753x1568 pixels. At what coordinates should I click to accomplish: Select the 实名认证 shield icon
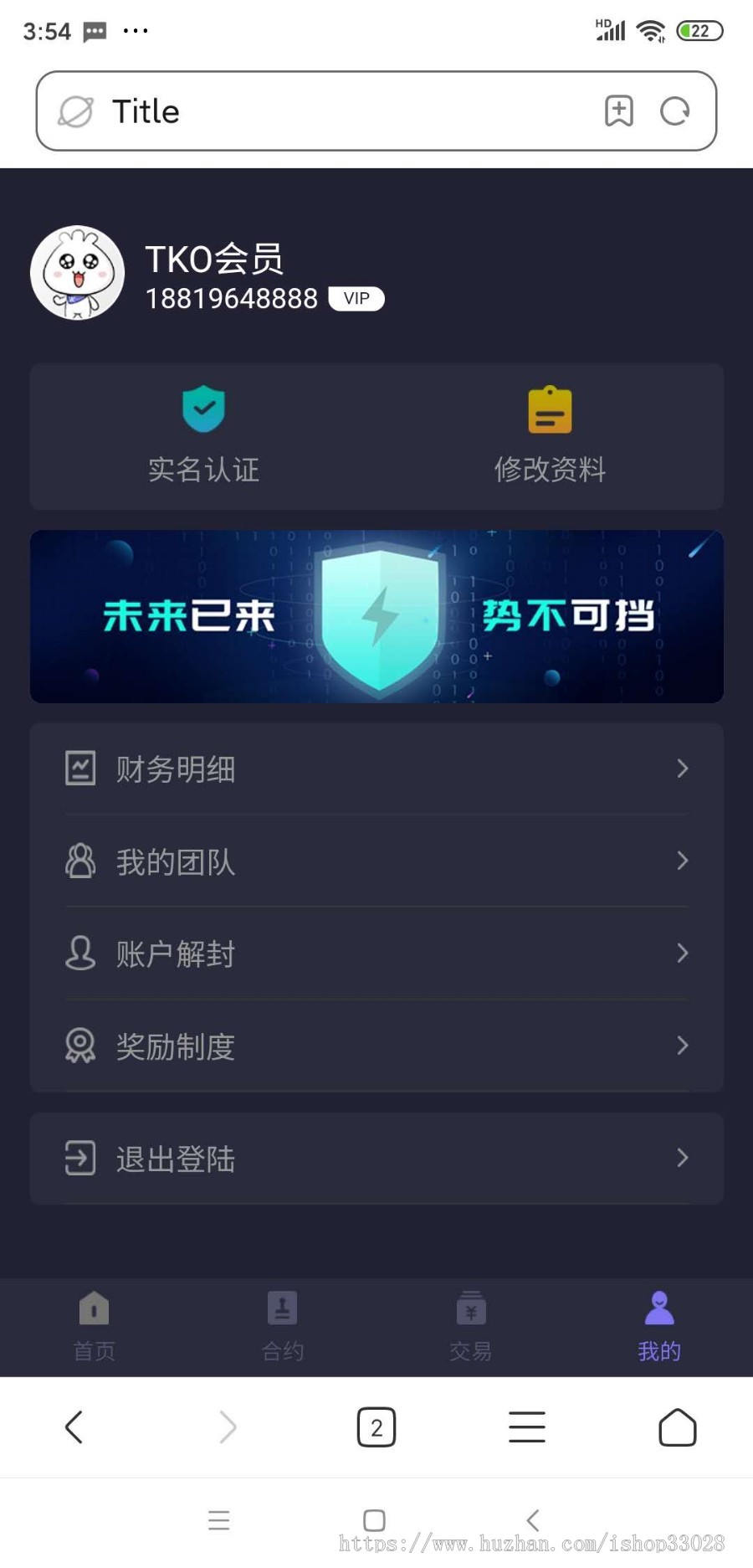pyautogui.click(x=203, y=410)
